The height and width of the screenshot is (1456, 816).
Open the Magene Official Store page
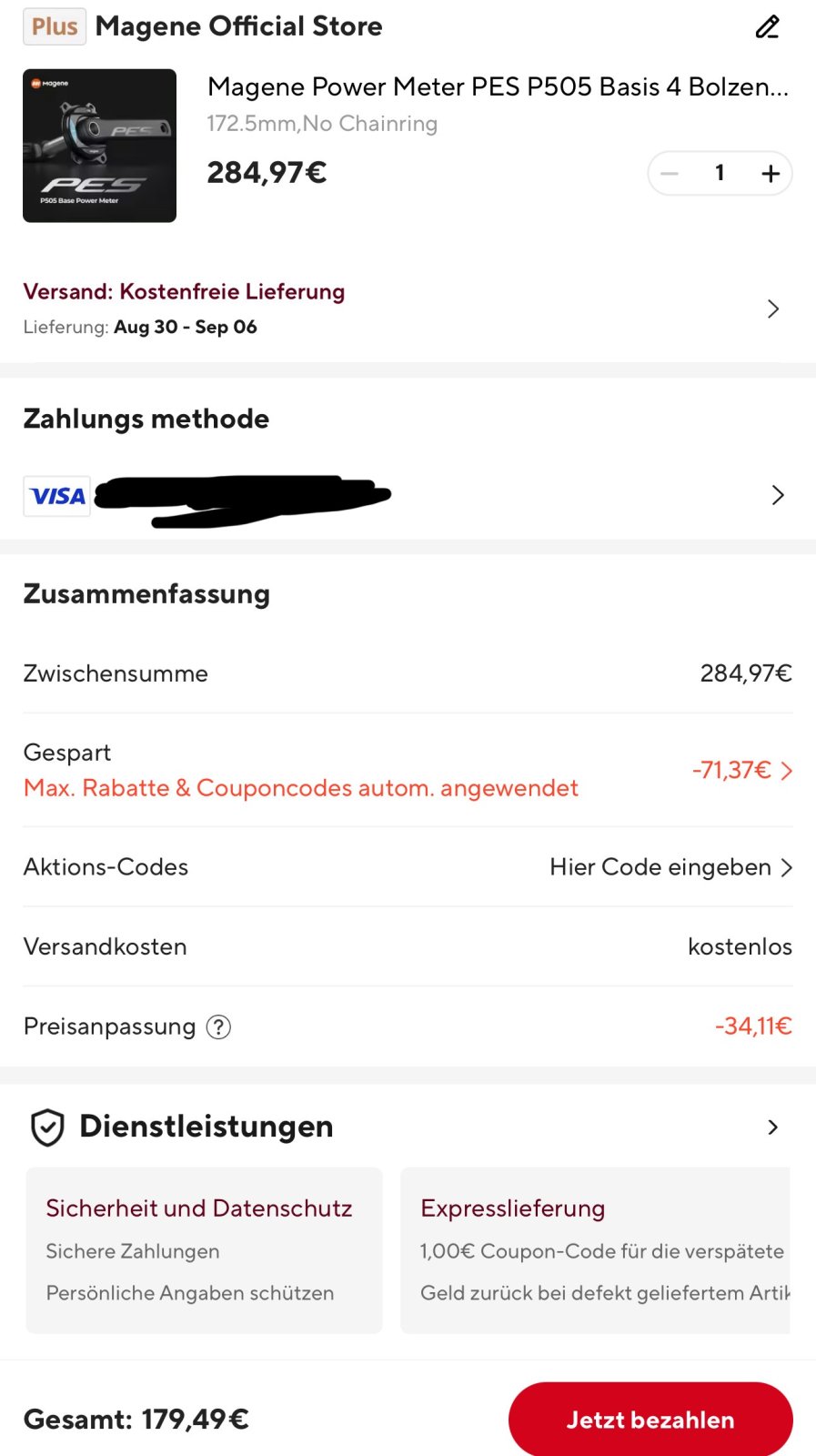[238, 26]
